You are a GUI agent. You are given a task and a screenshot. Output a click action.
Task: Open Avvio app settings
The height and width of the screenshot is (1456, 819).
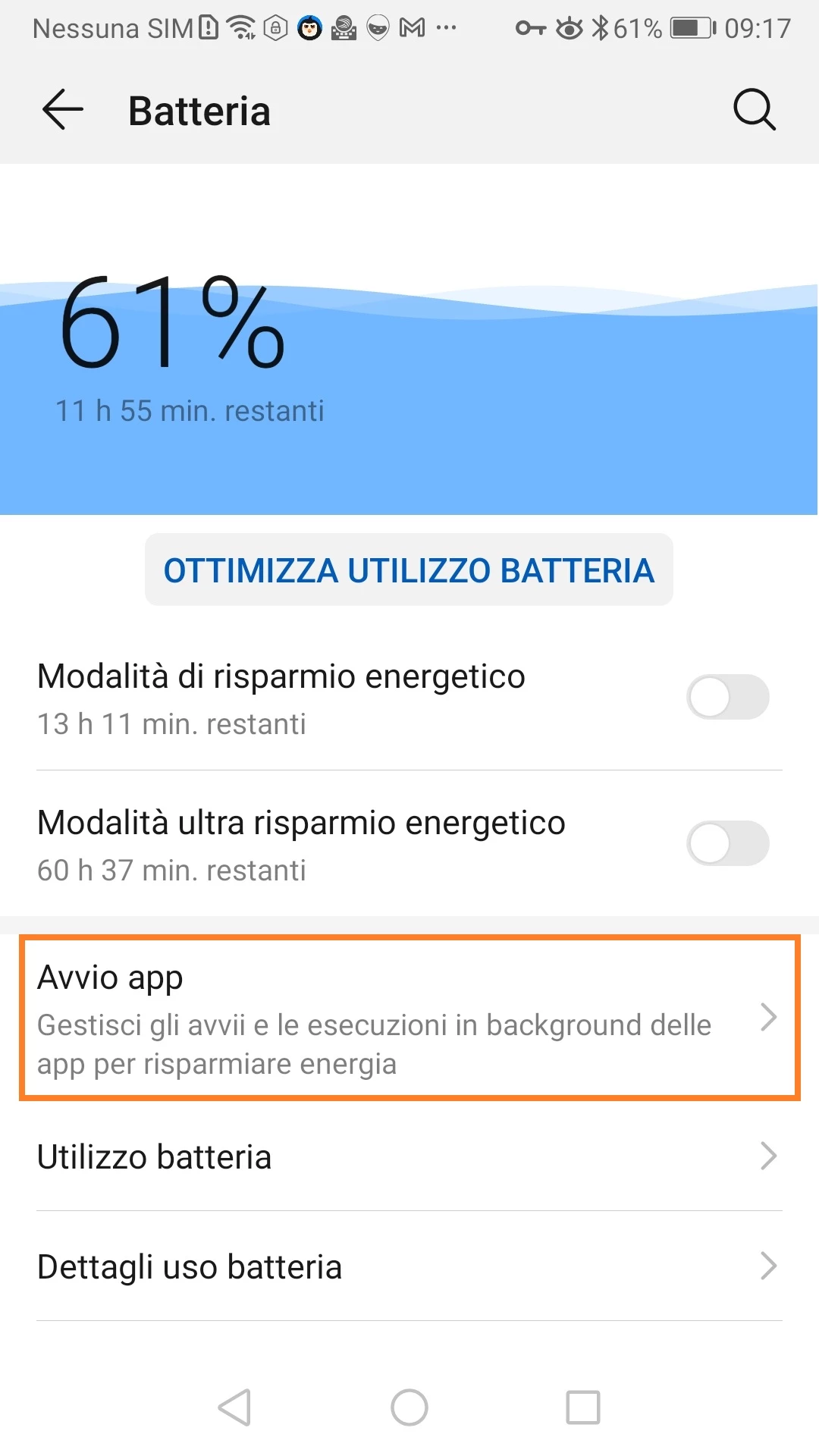point(409,1018)
